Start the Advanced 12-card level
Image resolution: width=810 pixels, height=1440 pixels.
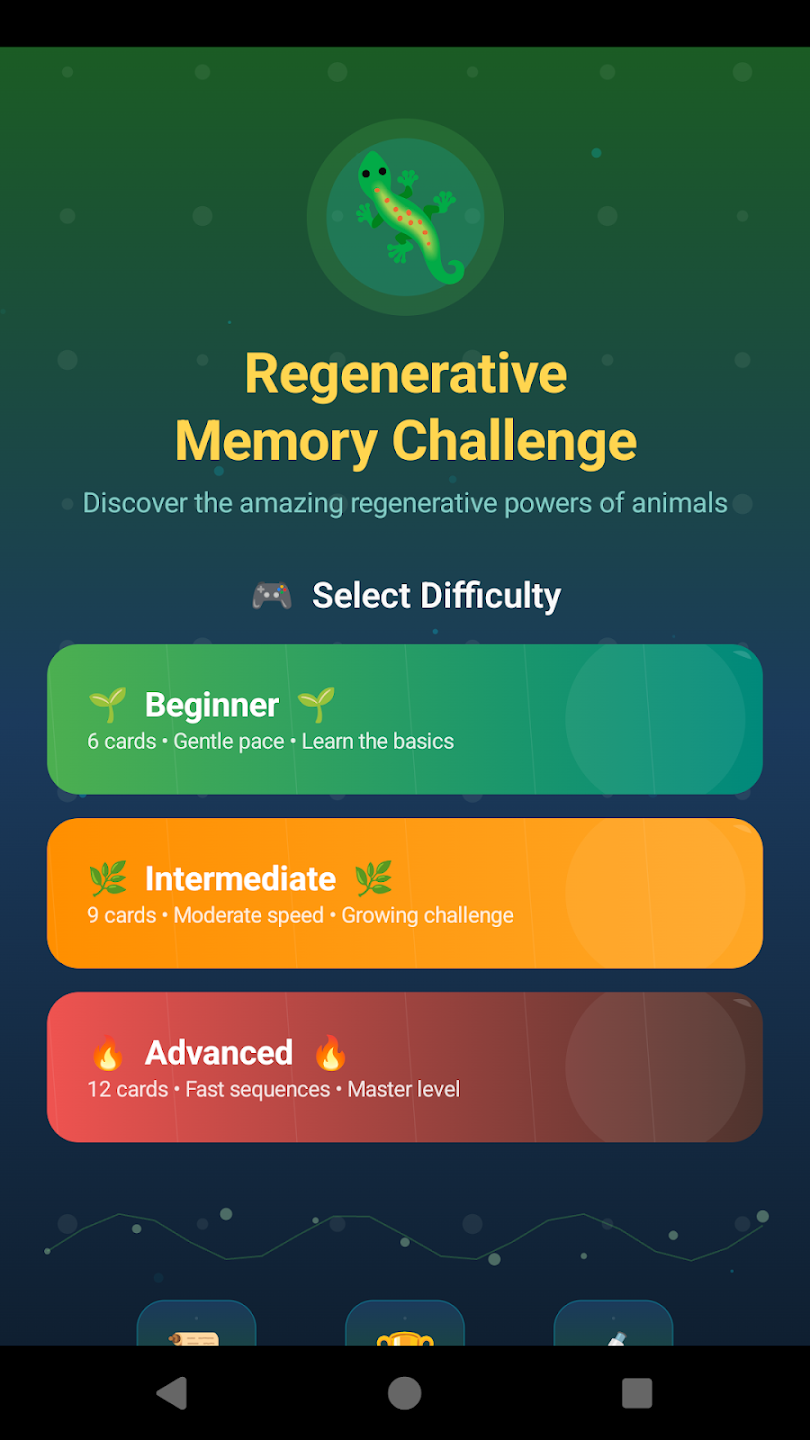404,1067
